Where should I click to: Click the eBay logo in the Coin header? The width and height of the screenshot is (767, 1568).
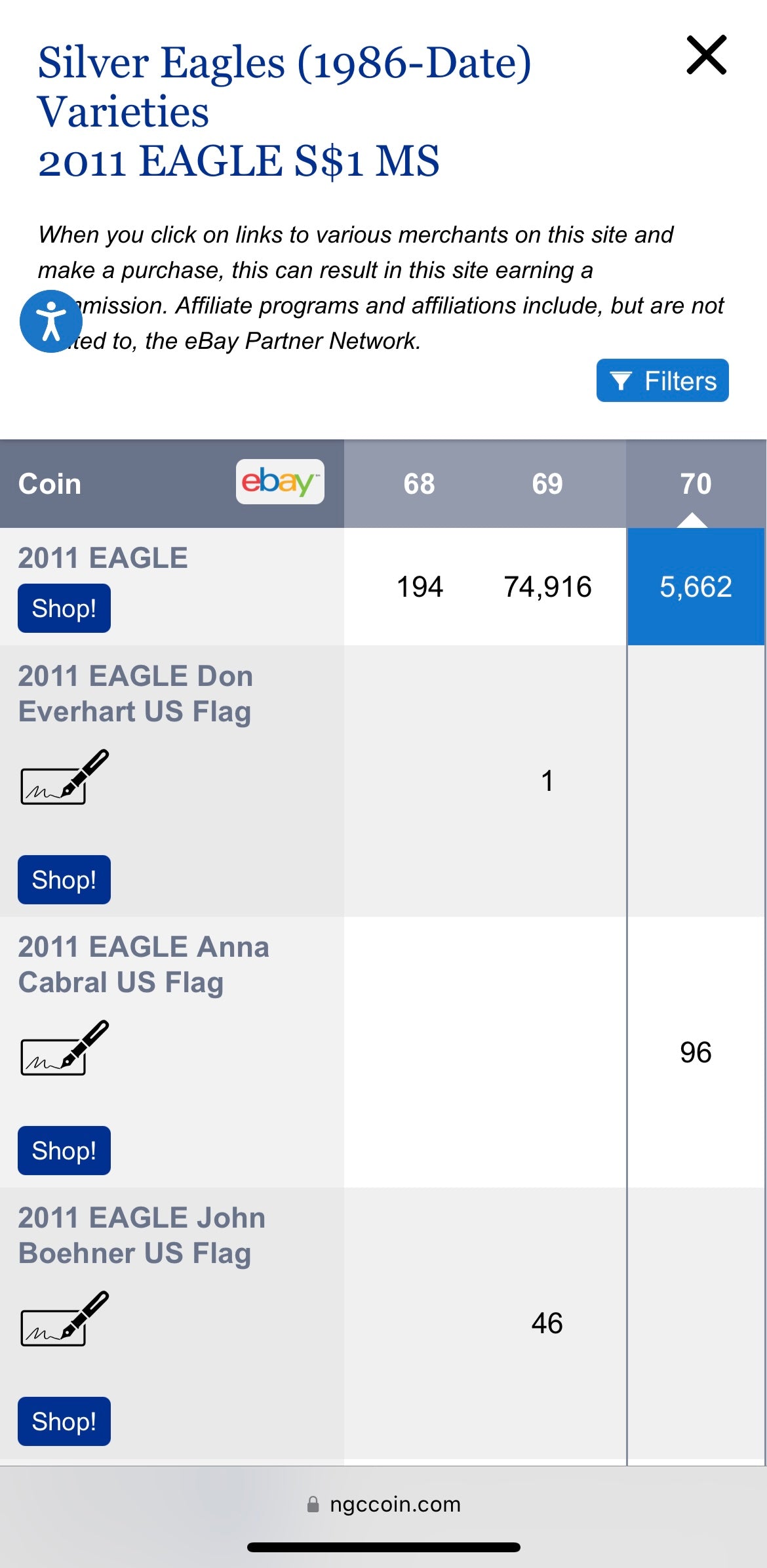pos(280,483)
